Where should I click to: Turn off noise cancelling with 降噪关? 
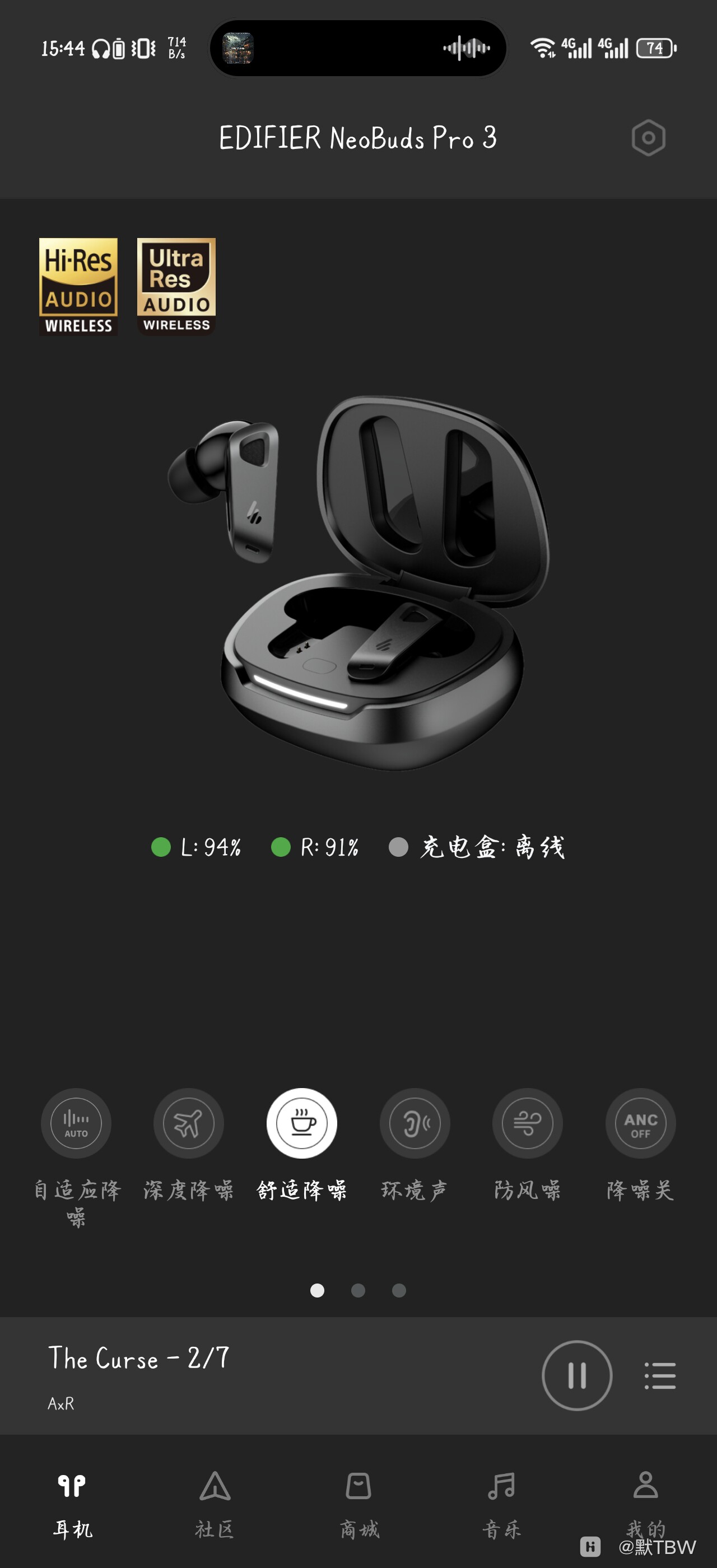pos(640,1123)
